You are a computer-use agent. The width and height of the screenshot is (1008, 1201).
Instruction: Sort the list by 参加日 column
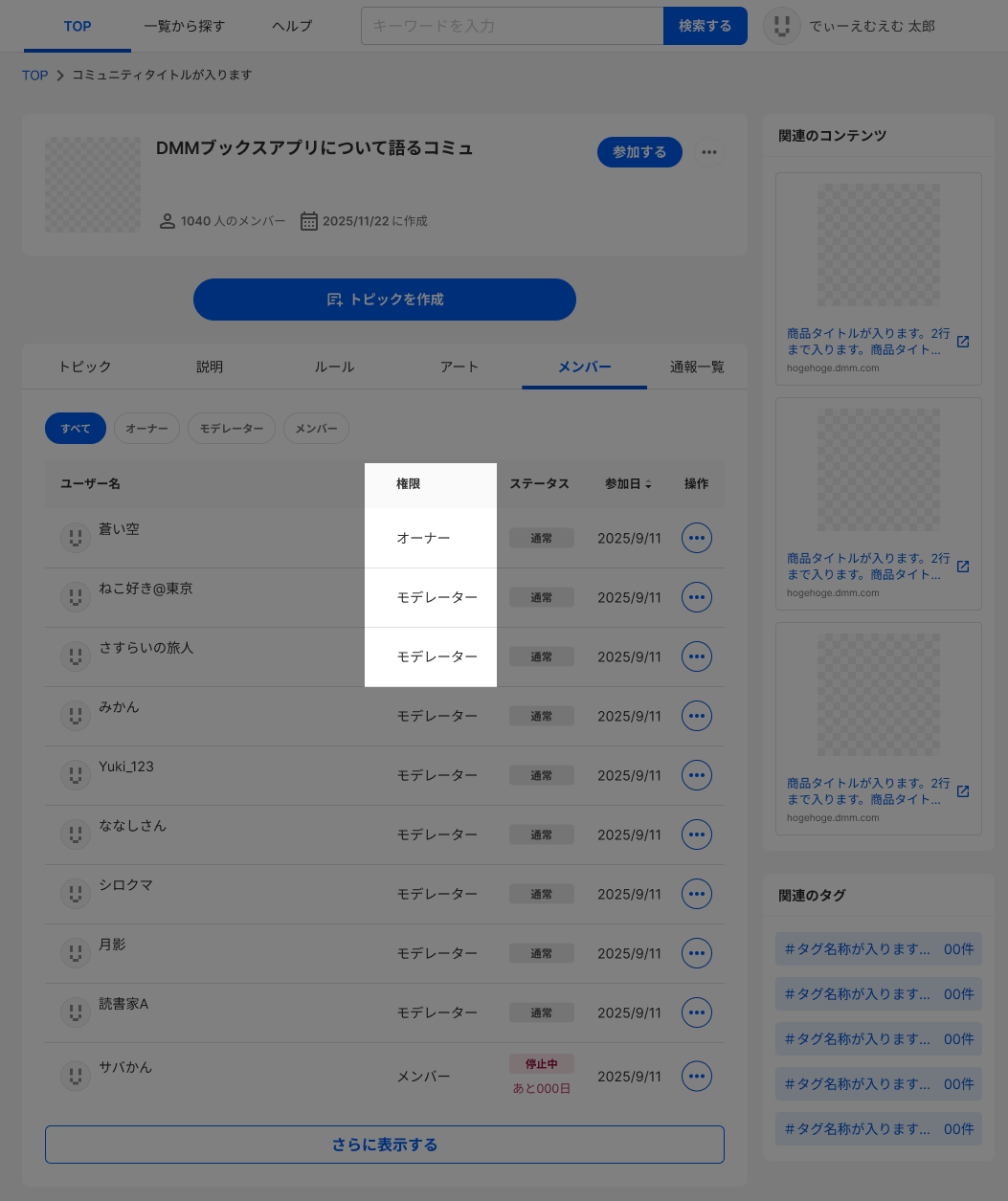pyautogui.click(x=628, y=484)
